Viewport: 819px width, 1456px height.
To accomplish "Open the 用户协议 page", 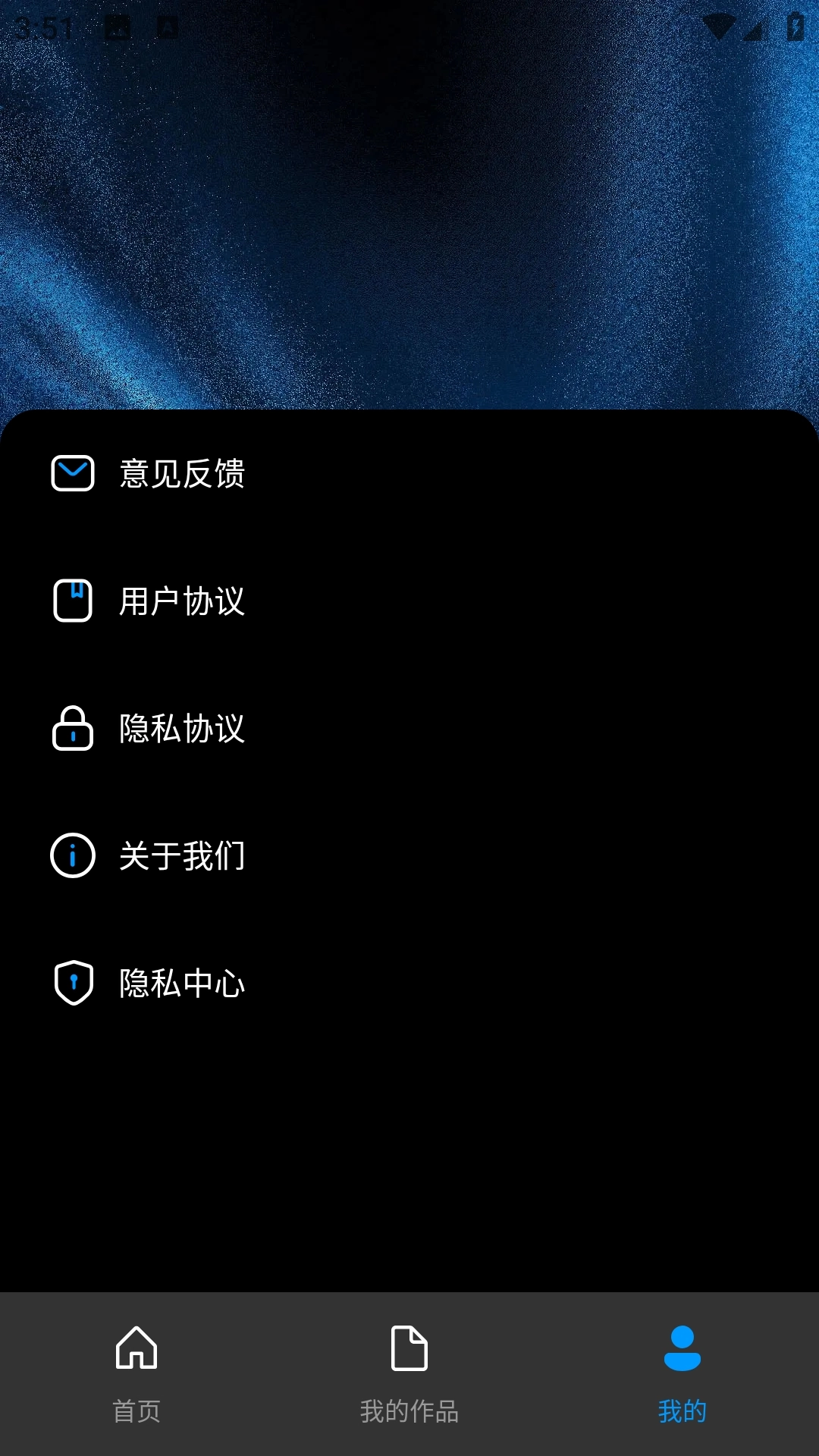I will point(182,601).
